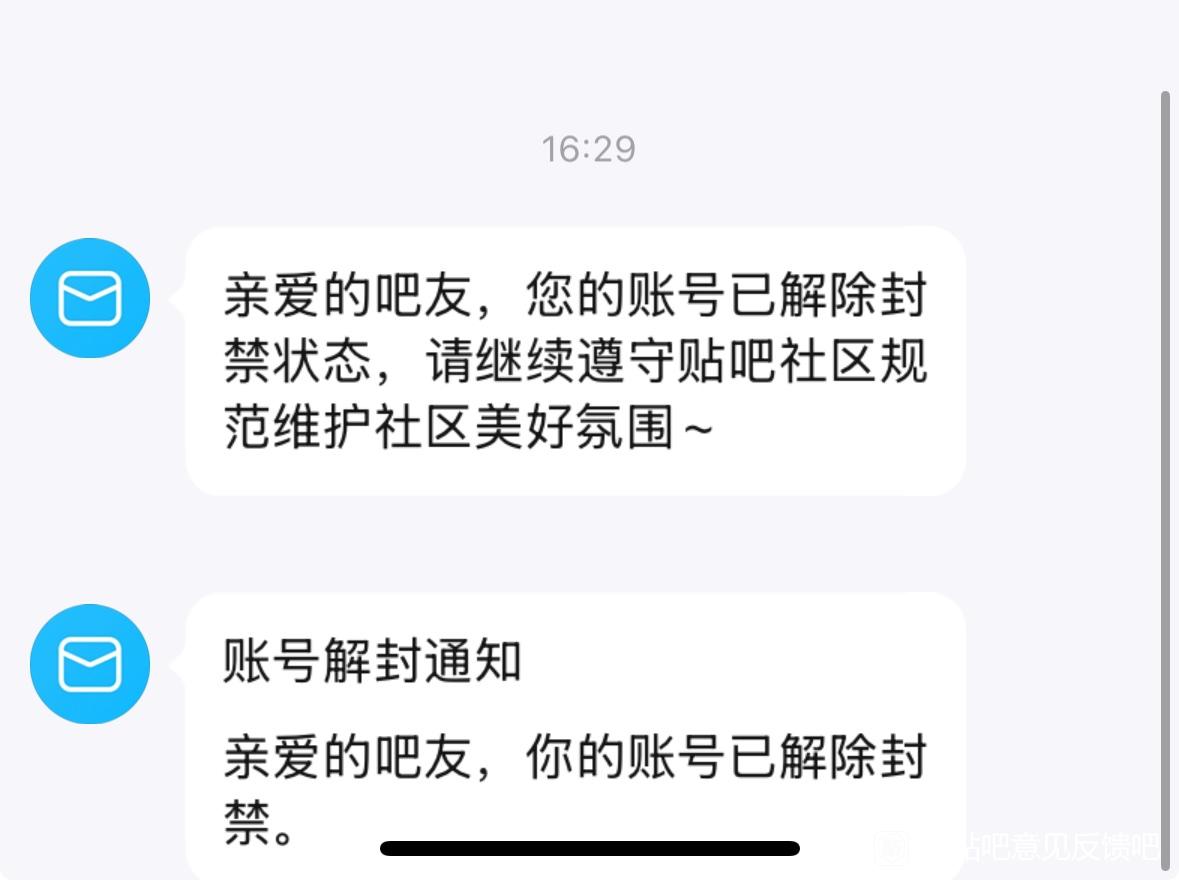Tap the sender avatar beside the 16:29 unban message
Viewport: 1179px width, 880px height.
pyautogui.click(x=90, y=298)
